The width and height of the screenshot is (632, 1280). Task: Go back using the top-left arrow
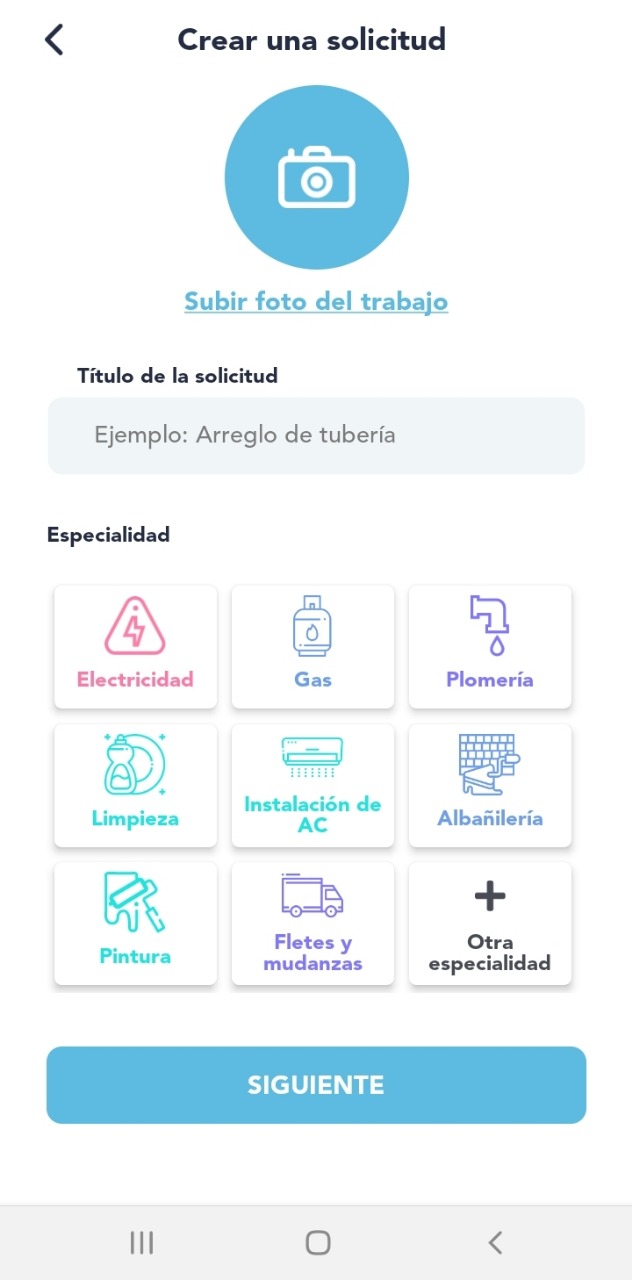[x=54, y=40]
